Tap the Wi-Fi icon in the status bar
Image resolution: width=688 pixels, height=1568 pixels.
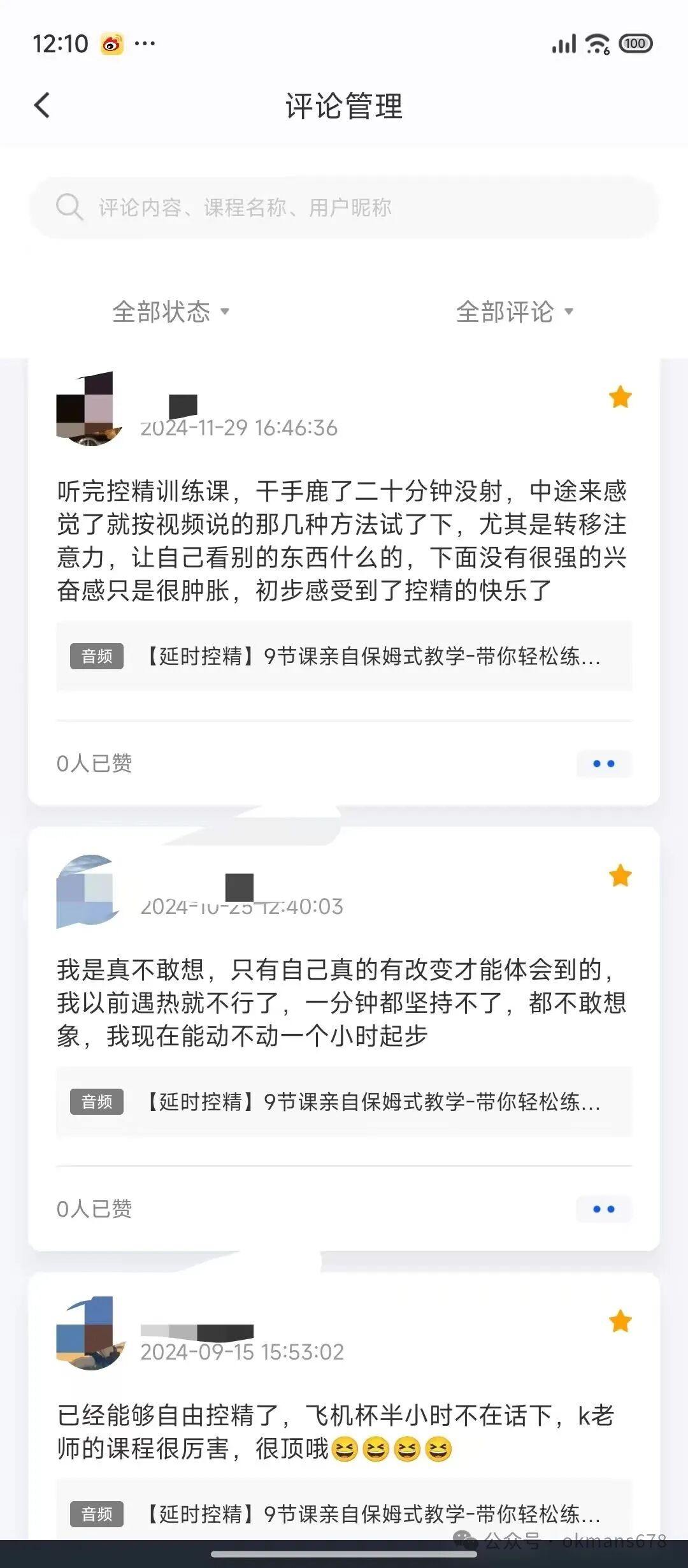click(596, 43)
